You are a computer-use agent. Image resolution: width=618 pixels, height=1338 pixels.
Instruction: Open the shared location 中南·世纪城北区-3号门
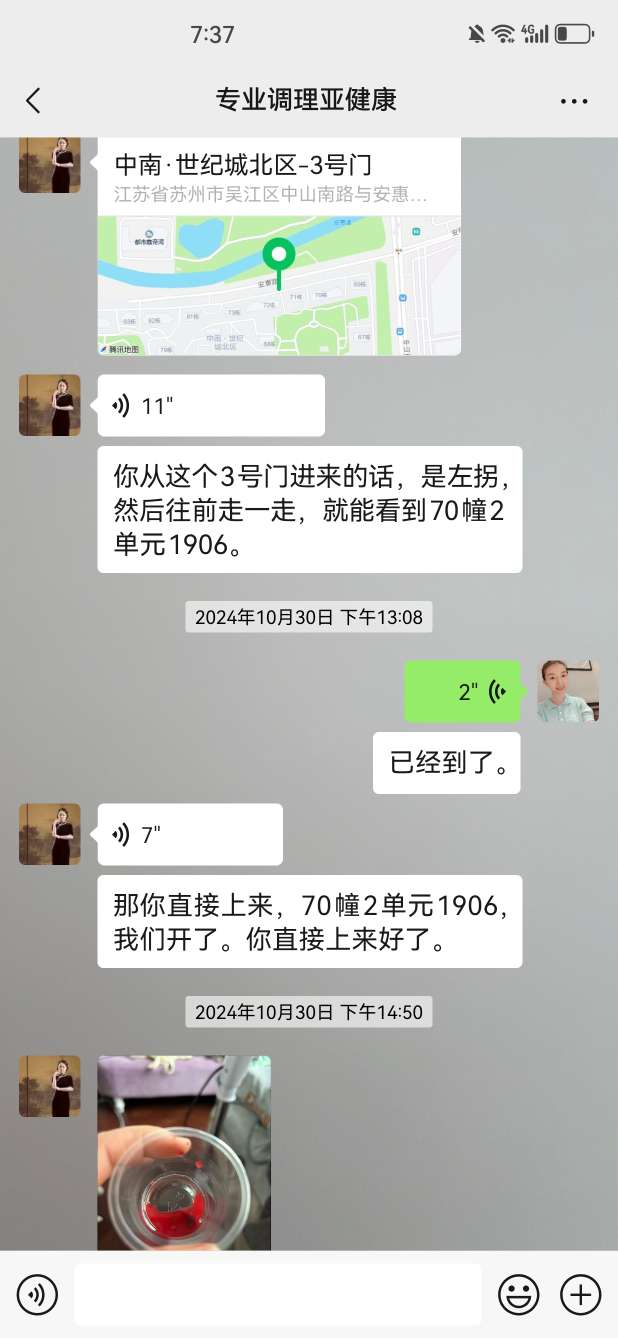[279, 247]
